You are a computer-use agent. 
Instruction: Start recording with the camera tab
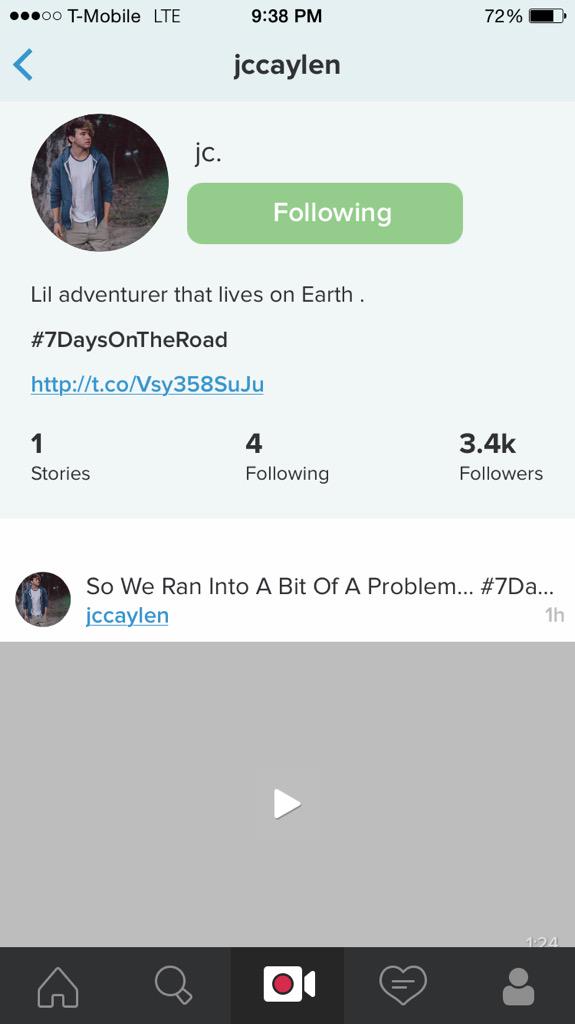288,984
